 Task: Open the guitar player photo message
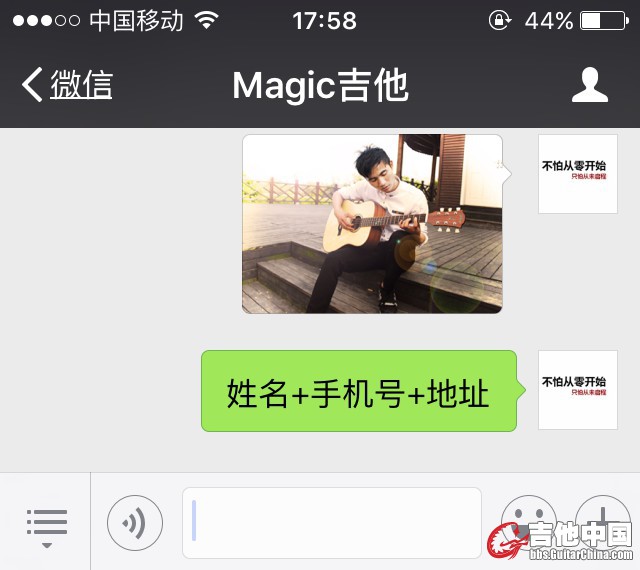click(x=372, y=224)
